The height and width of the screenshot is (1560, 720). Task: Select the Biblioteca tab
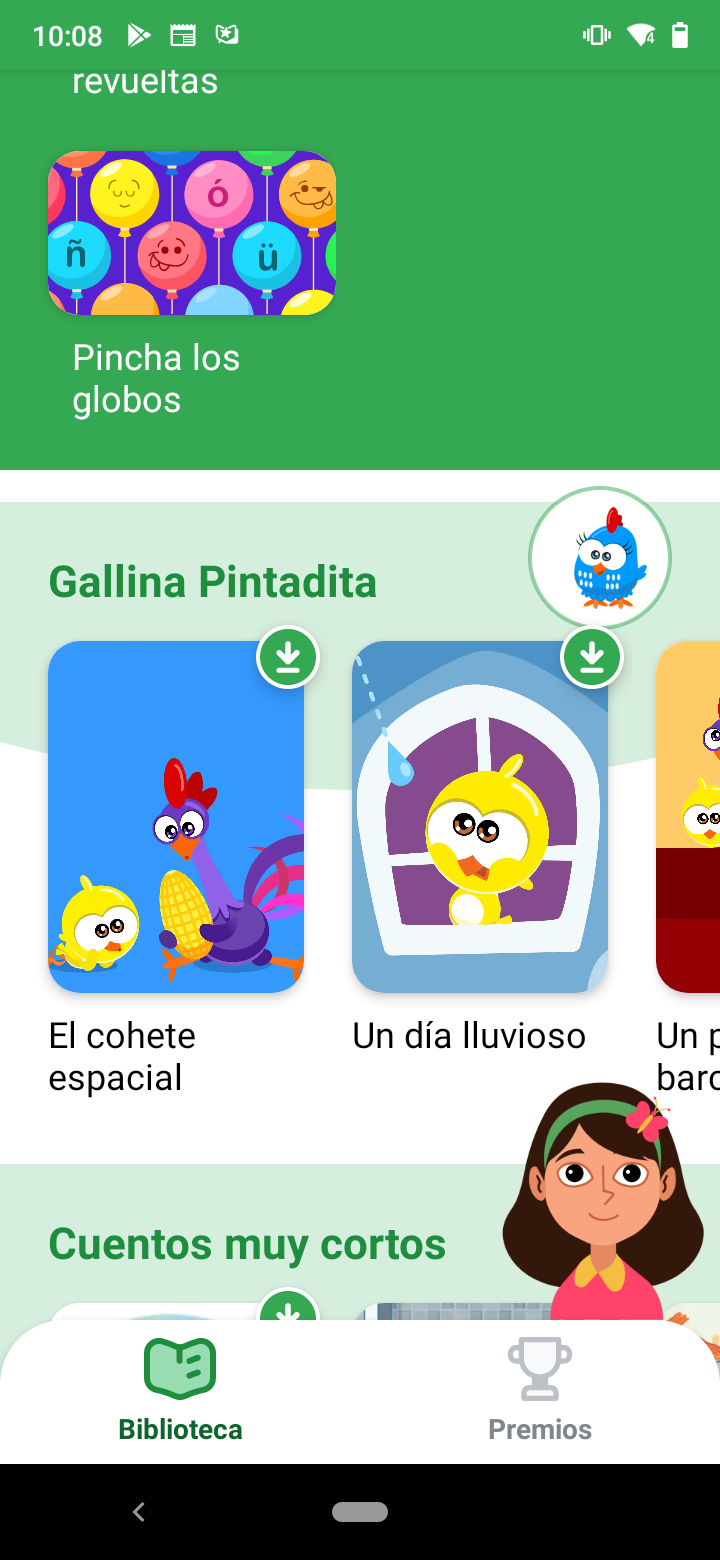pyautogui.click(x=180, y=1390)
